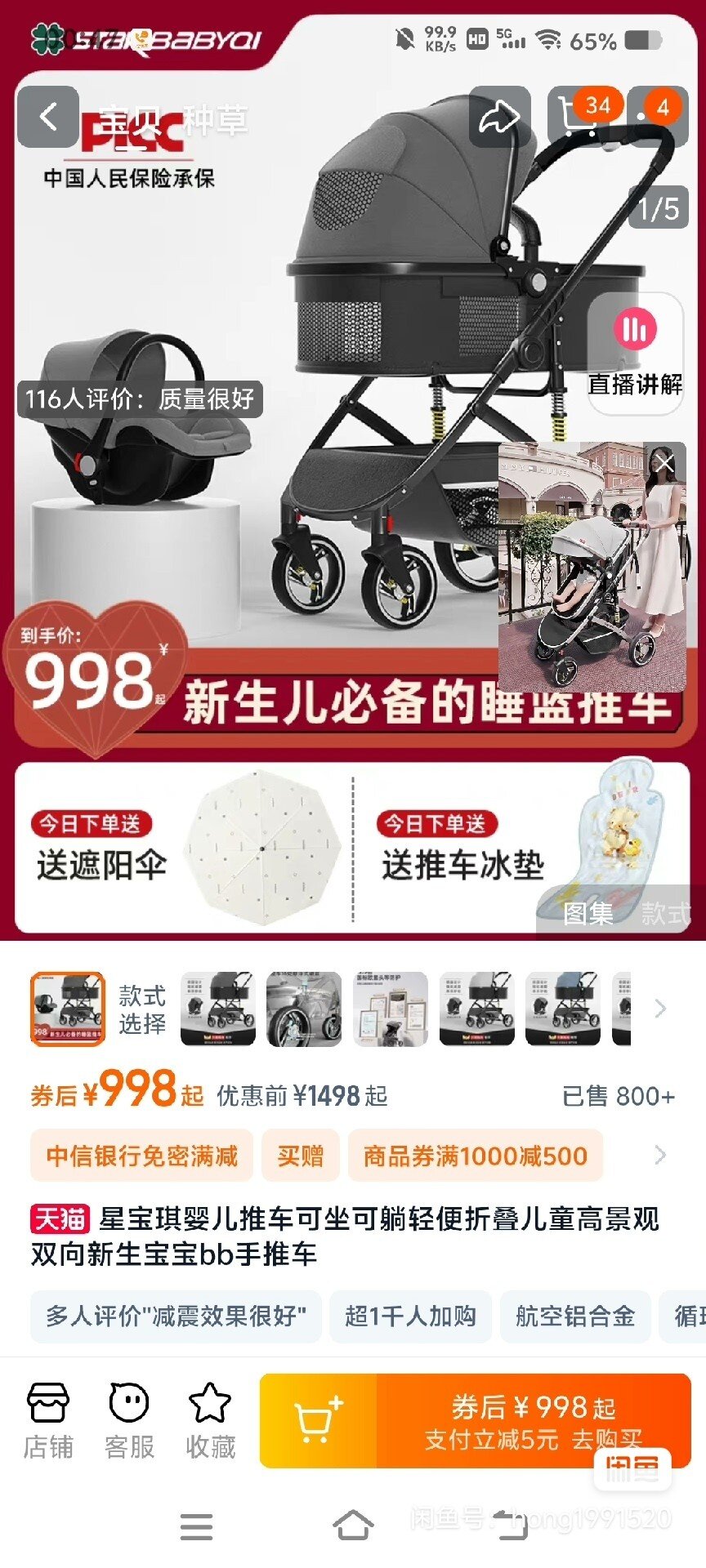View the 商品券满1000减500 coupon
Screen dimensions: 706x1568
click(x=476, y=1156)
